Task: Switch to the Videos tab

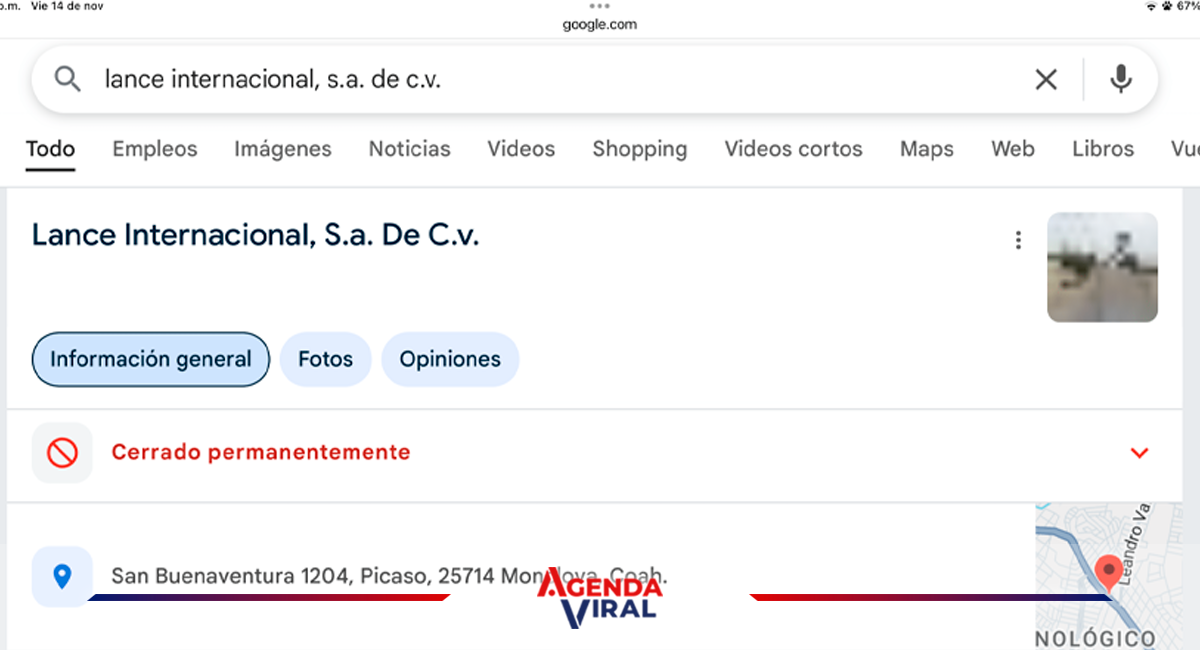Action: coord(521,149)
